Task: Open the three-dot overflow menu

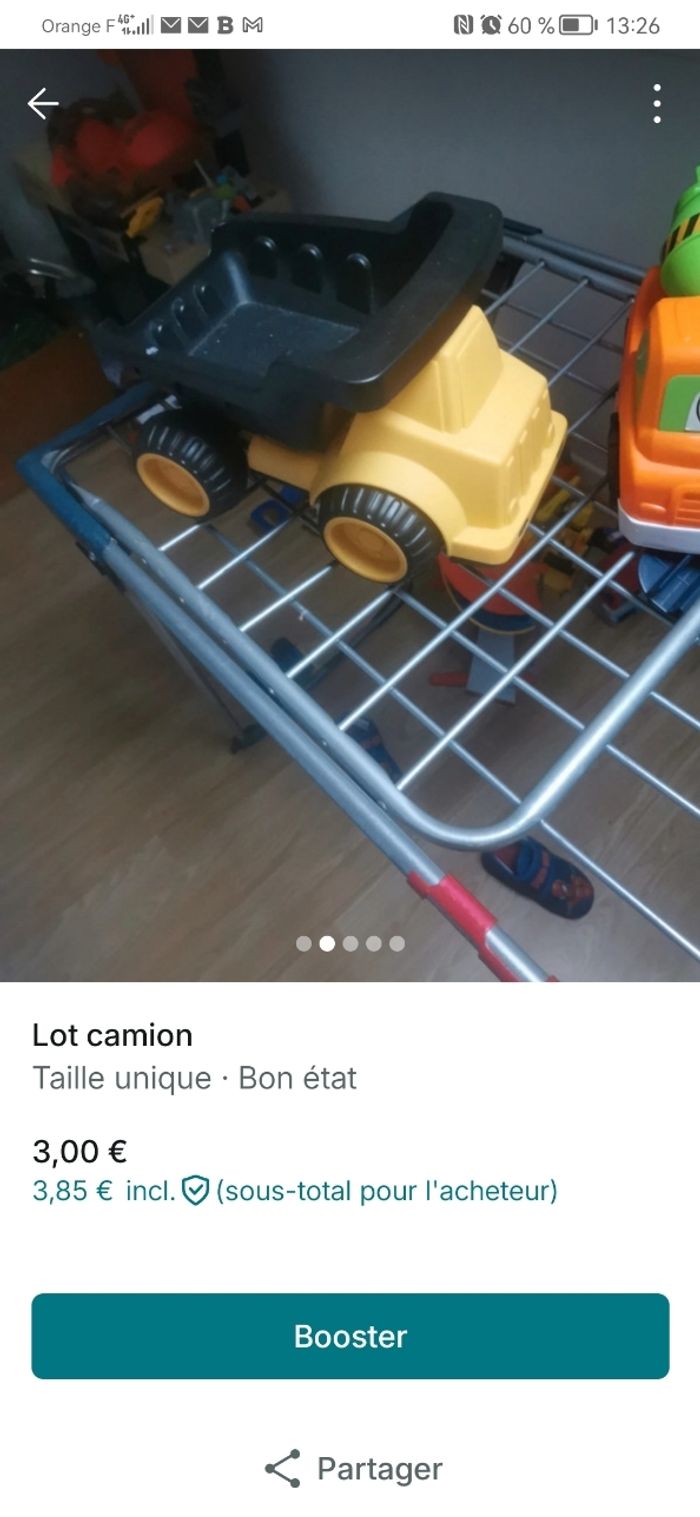Action: click(657, 104)
